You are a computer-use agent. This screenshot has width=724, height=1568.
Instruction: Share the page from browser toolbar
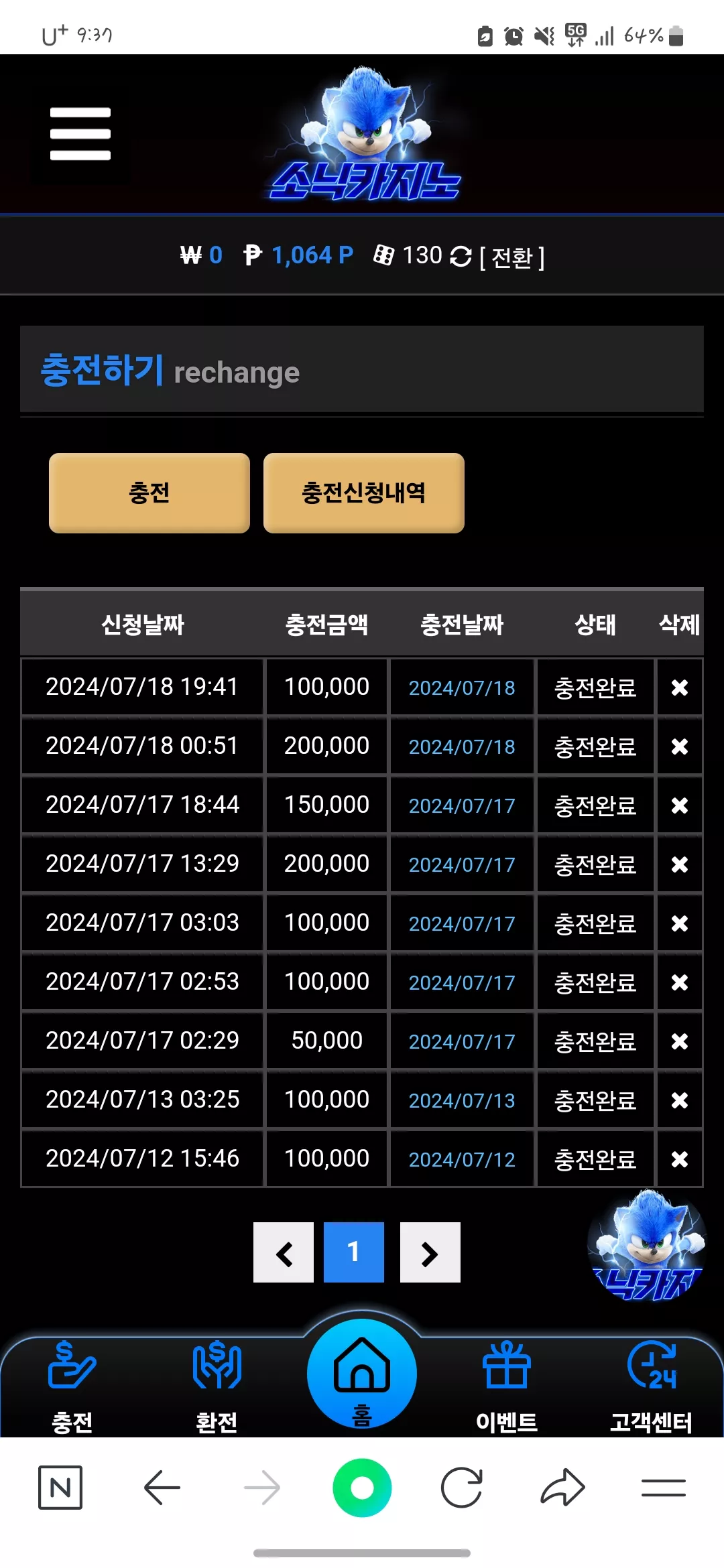[x=563, y=1488]
